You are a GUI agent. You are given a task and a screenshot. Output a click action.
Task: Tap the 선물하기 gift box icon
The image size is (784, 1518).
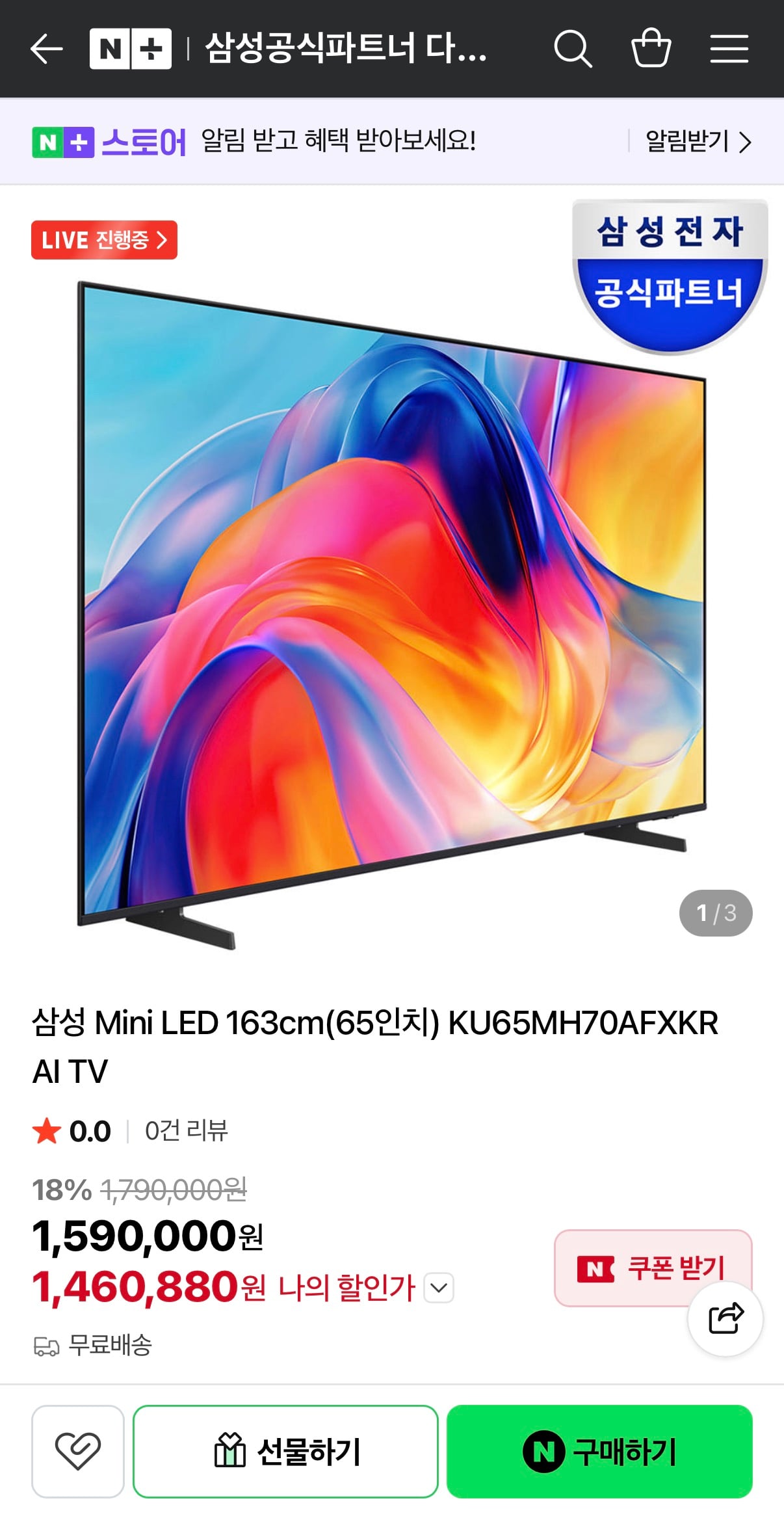tap(228, 1450)
